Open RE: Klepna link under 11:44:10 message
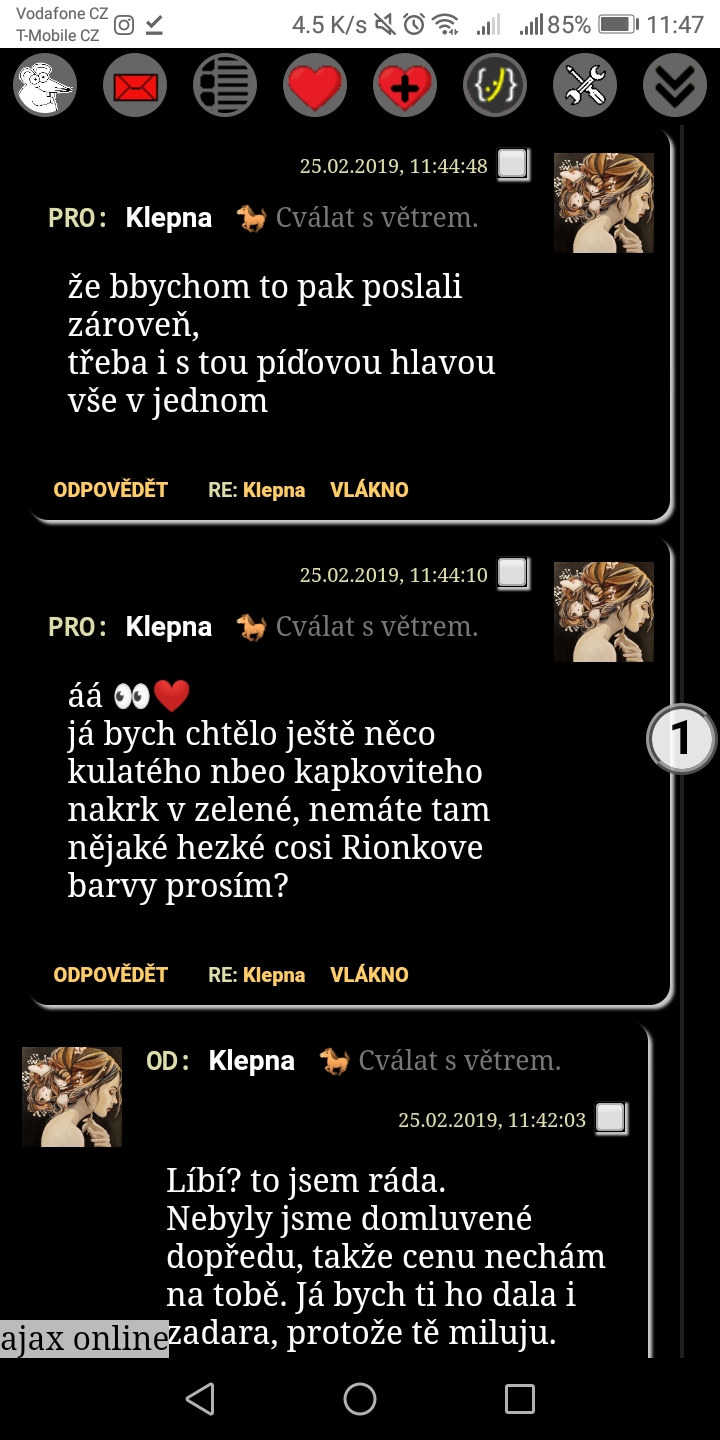720x1440 pixels. coord(256,975)
